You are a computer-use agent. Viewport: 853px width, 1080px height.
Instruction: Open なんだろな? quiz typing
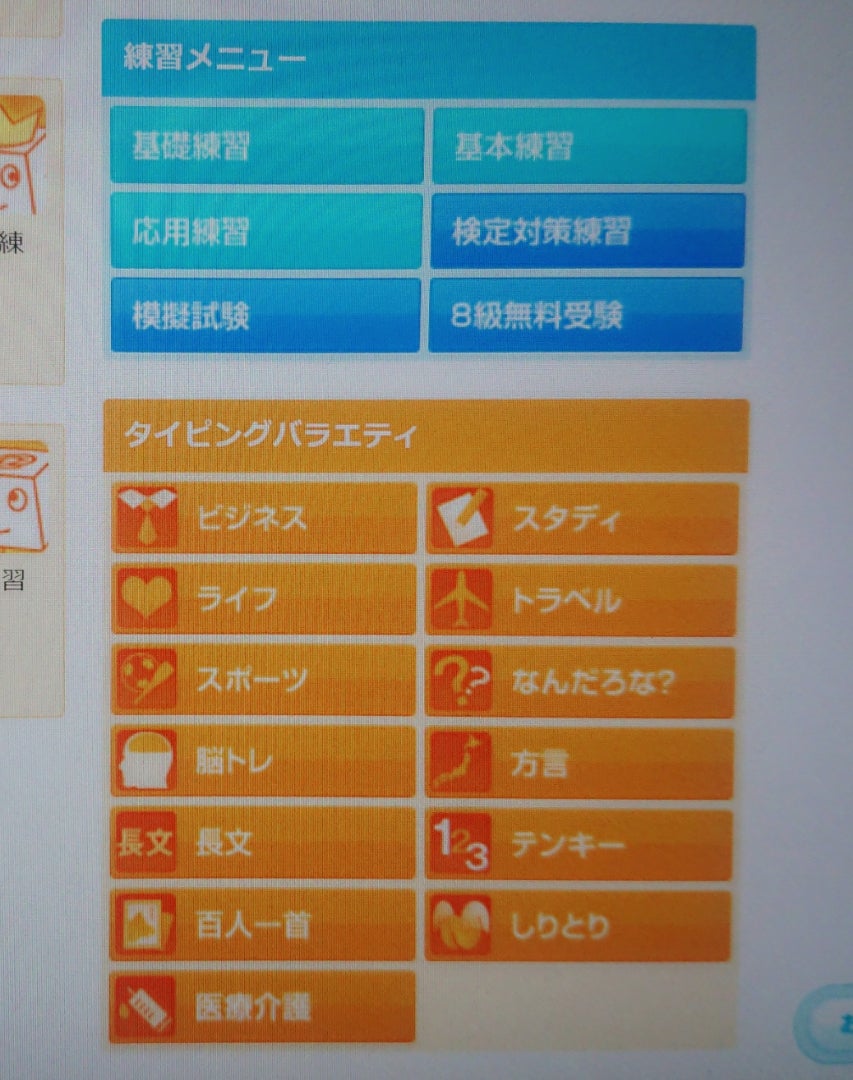pyautogui.click(x=580, y=682)
